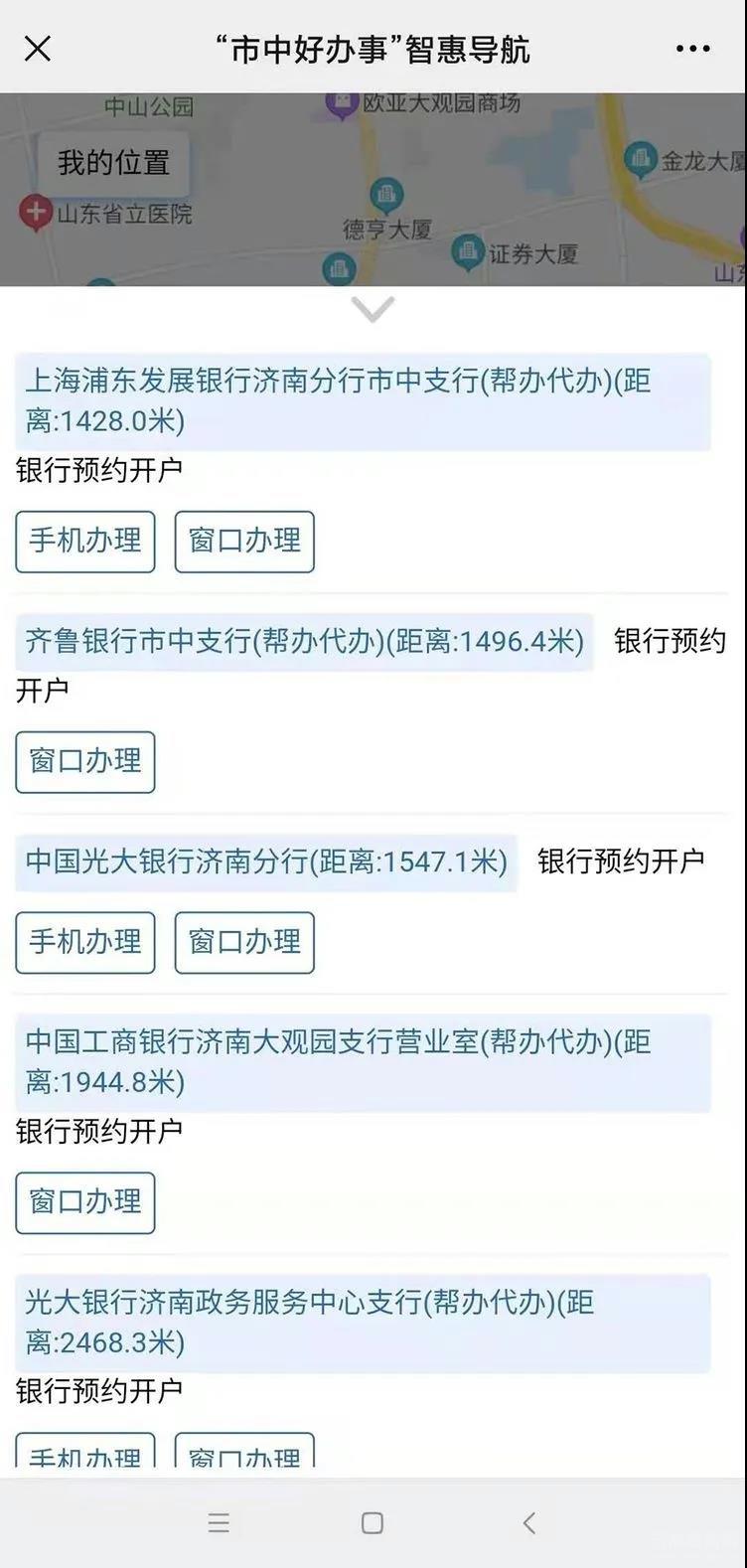747x1568 pixels.
Task: Open 齐鲁银行市中支行 entry
Action: tap(304, 642)
